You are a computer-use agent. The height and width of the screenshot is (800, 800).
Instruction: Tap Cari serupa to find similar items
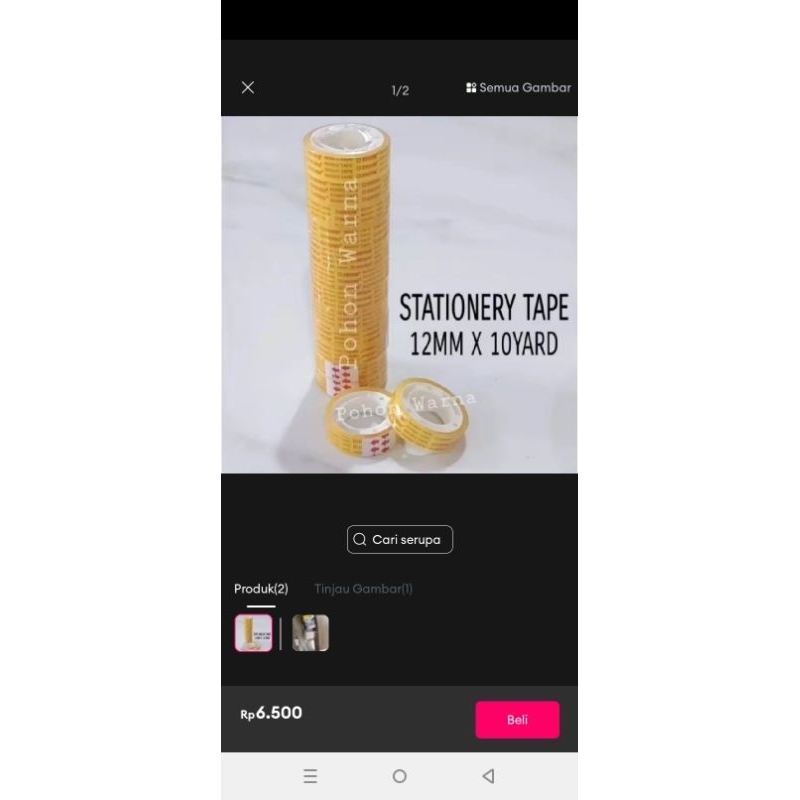click(x=399, y=539)
